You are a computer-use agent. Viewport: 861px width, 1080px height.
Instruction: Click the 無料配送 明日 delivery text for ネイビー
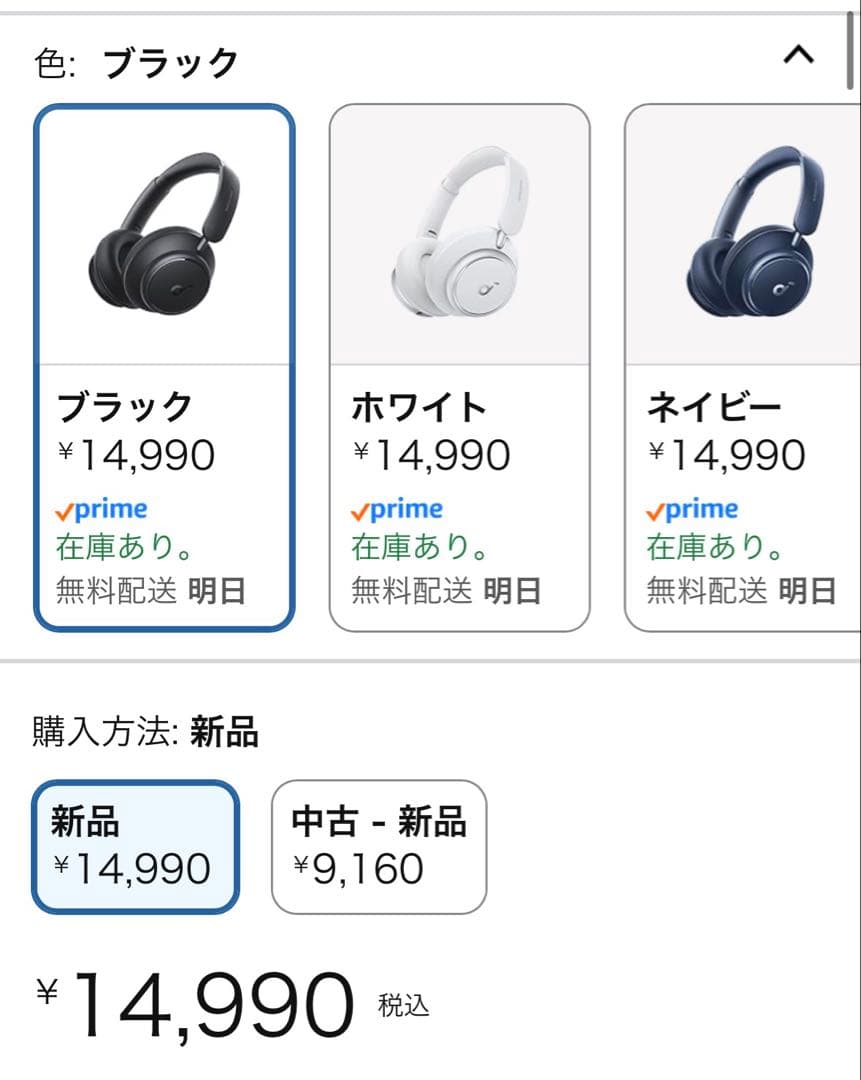pyautogui.click(x=741, y=591)
